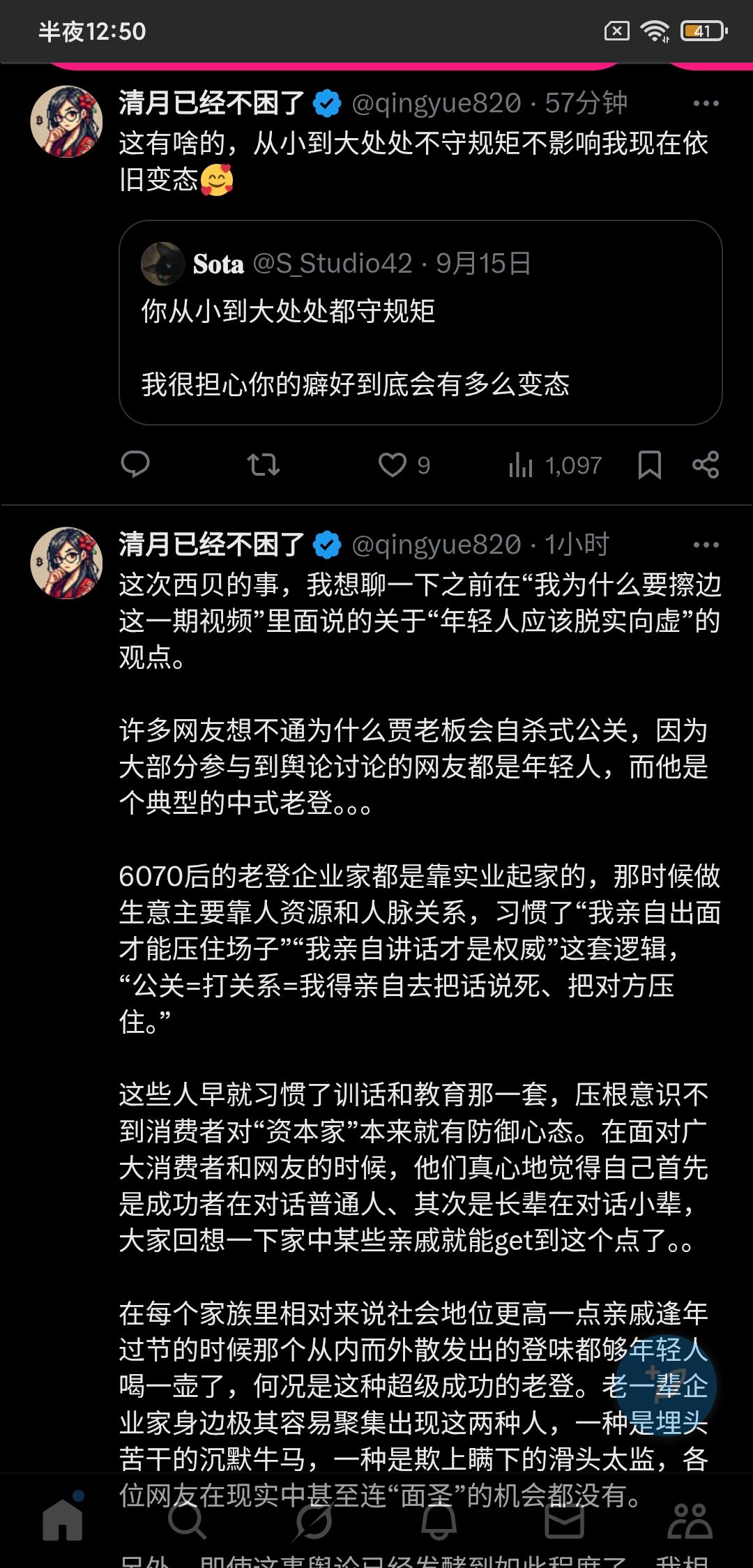View analytics showing 1,097 views

[x=554, y=465]
